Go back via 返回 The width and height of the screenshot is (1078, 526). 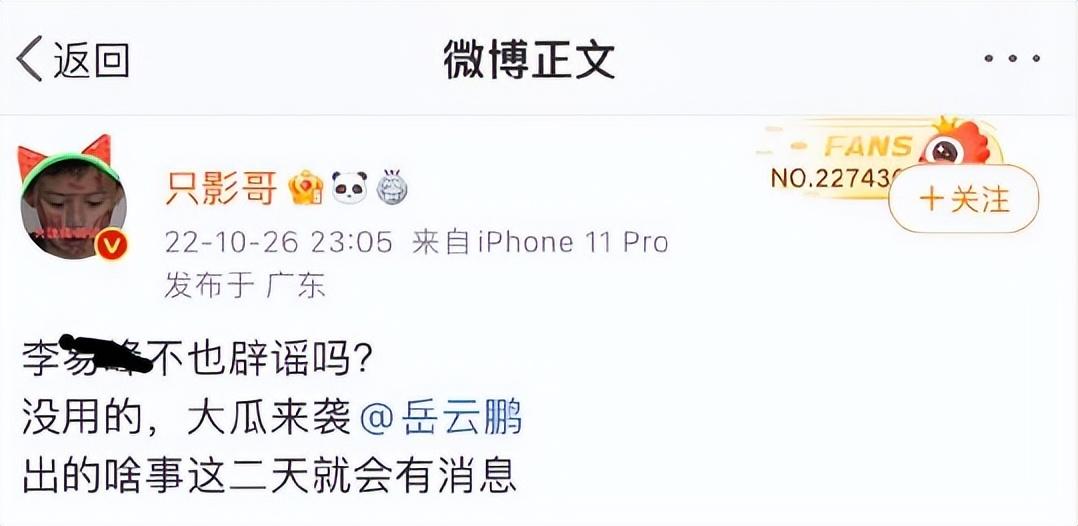tap(73, 60)
